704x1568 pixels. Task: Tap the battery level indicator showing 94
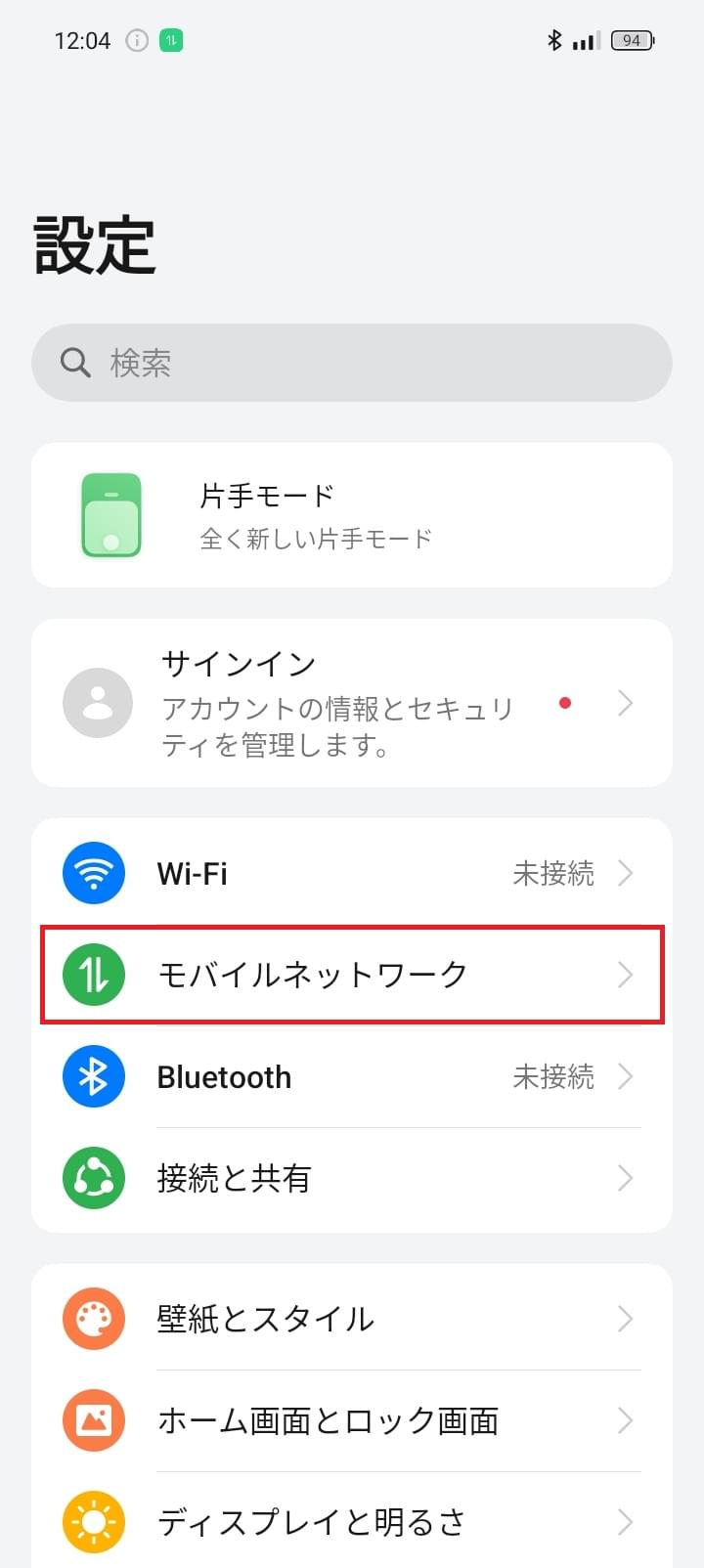click(x=632, y=40)
